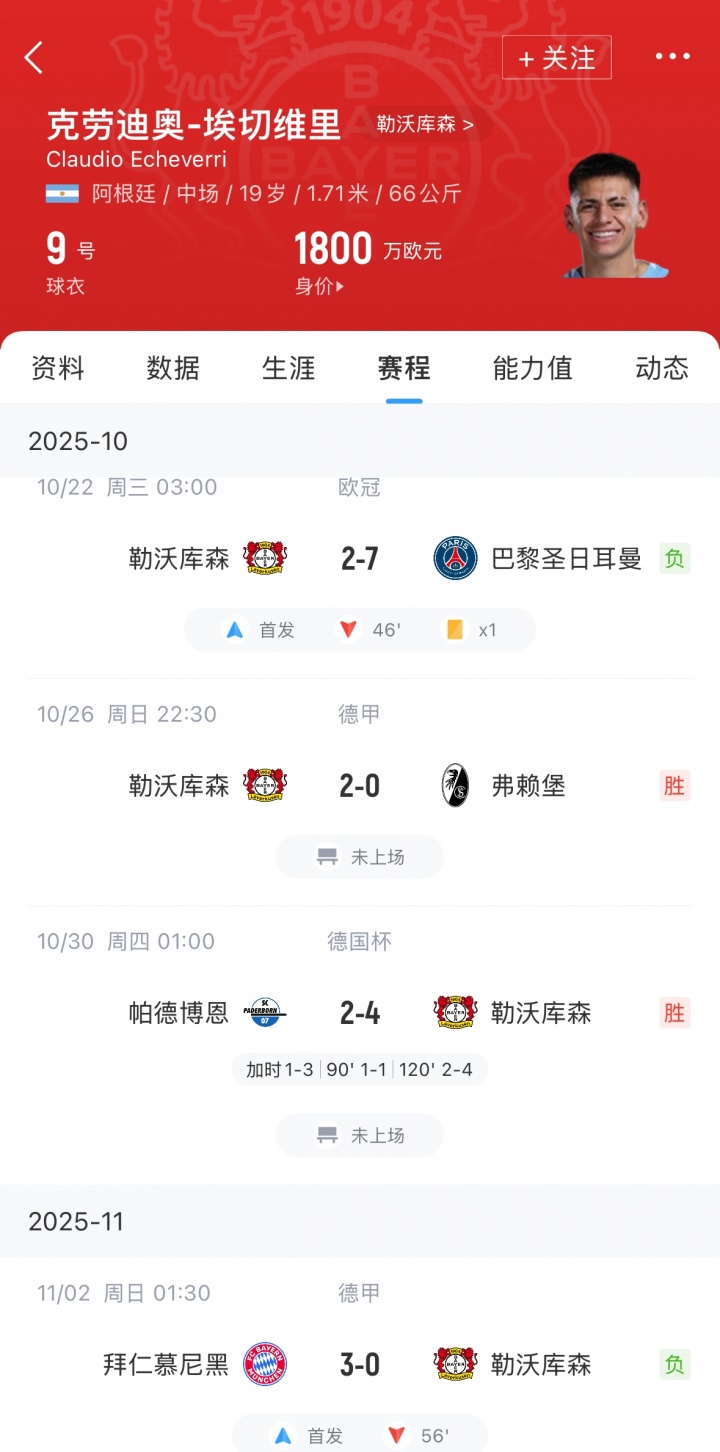Expand the 身价 market value details
Image resolution: width=720 pixels, height=1452 pixels.
319,286
